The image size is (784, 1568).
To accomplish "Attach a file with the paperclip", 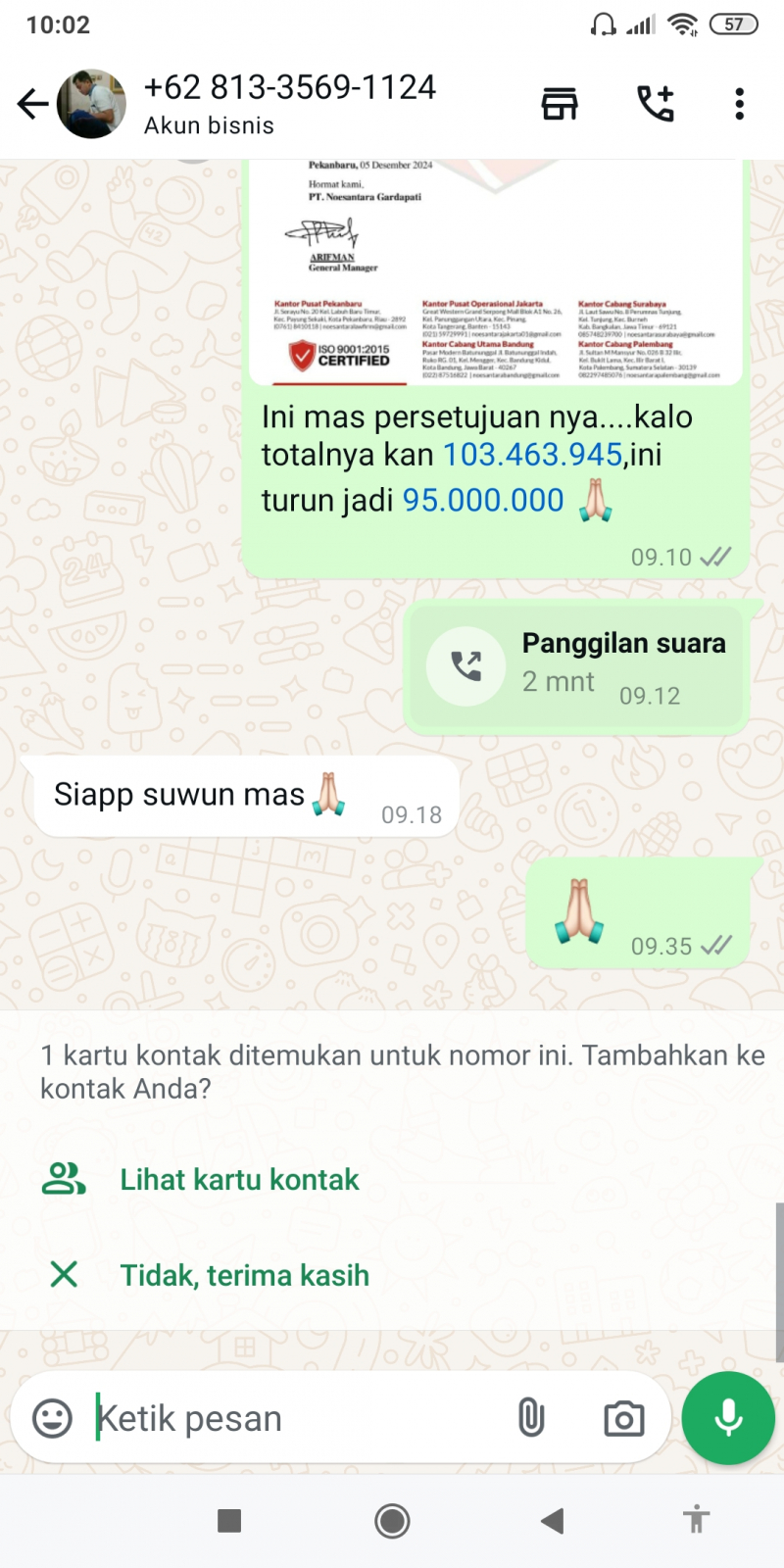I will (530, 1418).
